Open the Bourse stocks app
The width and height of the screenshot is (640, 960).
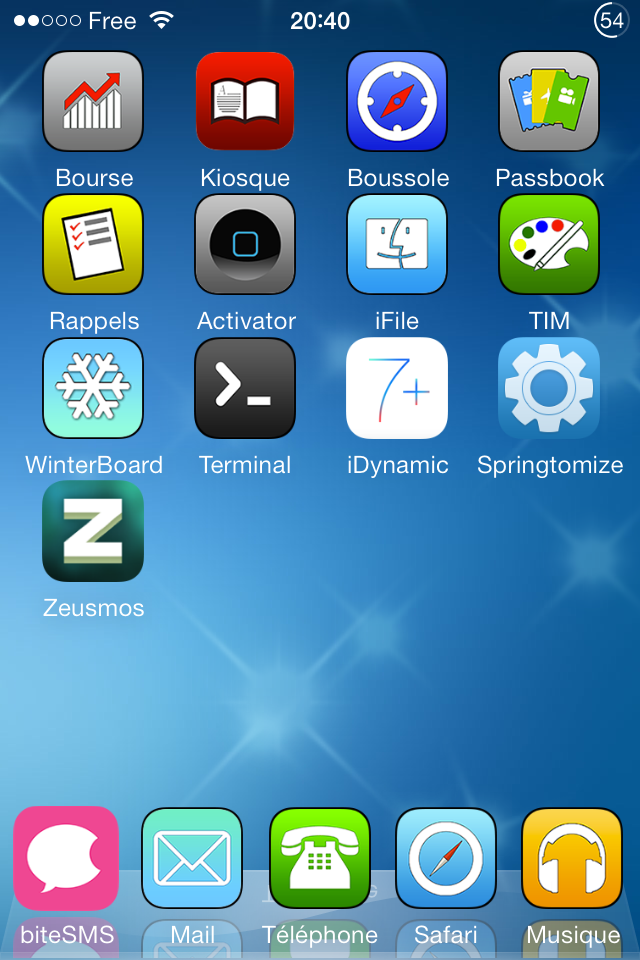tap(93, 101)
